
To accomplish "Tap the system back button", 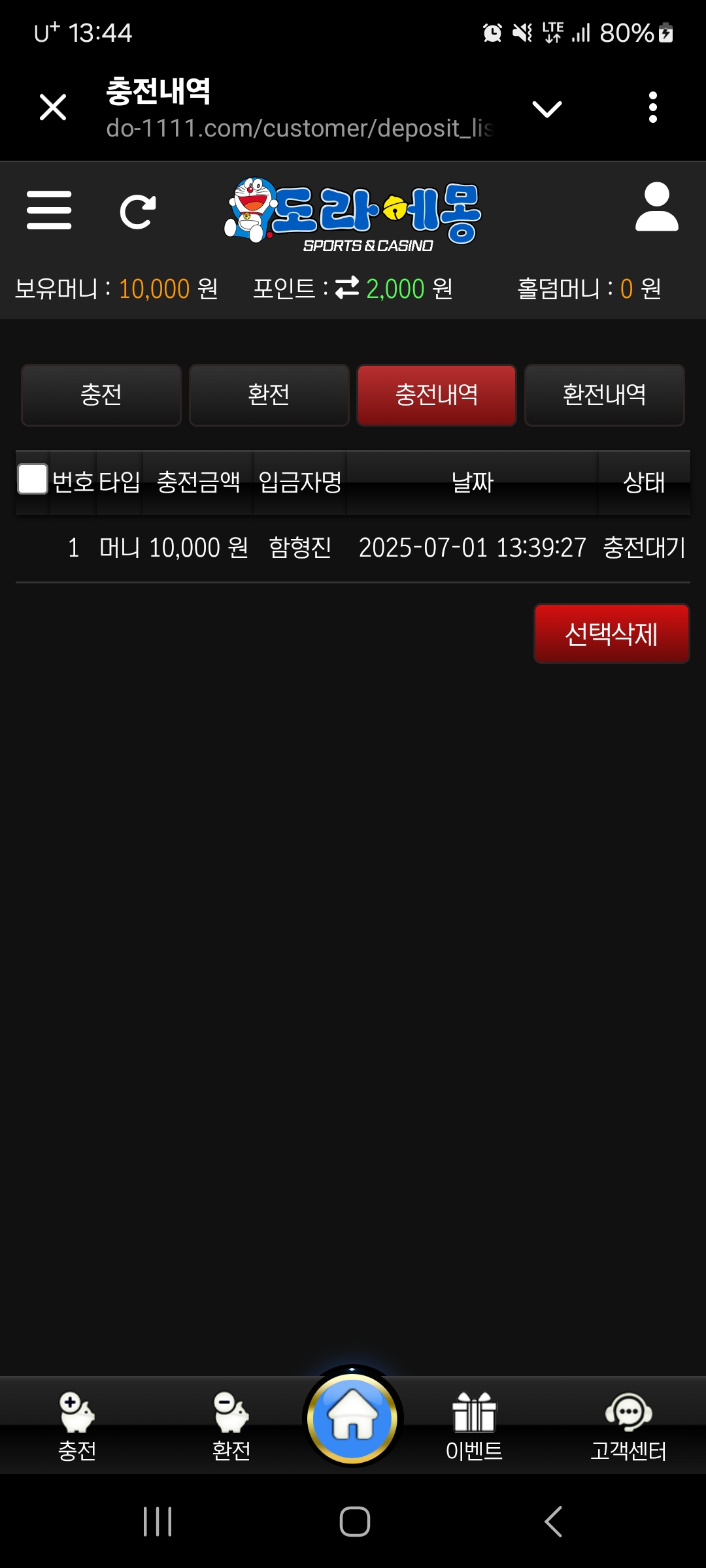I will [x=553, y=1522].
